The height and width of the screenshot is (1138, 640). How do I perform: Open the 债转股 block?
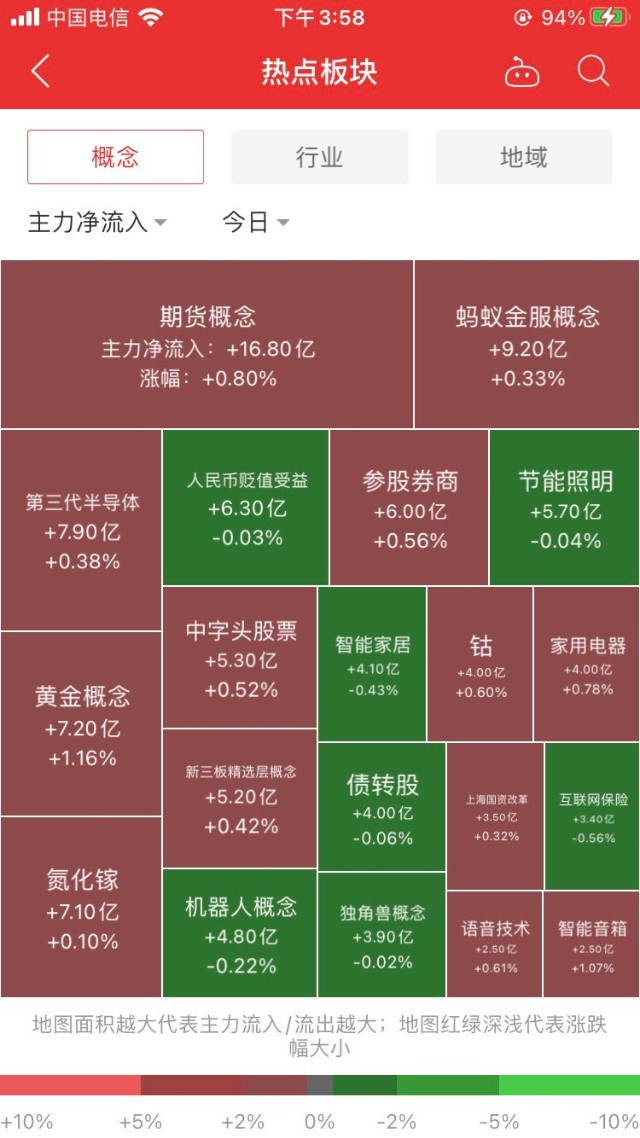click(382, 806)
